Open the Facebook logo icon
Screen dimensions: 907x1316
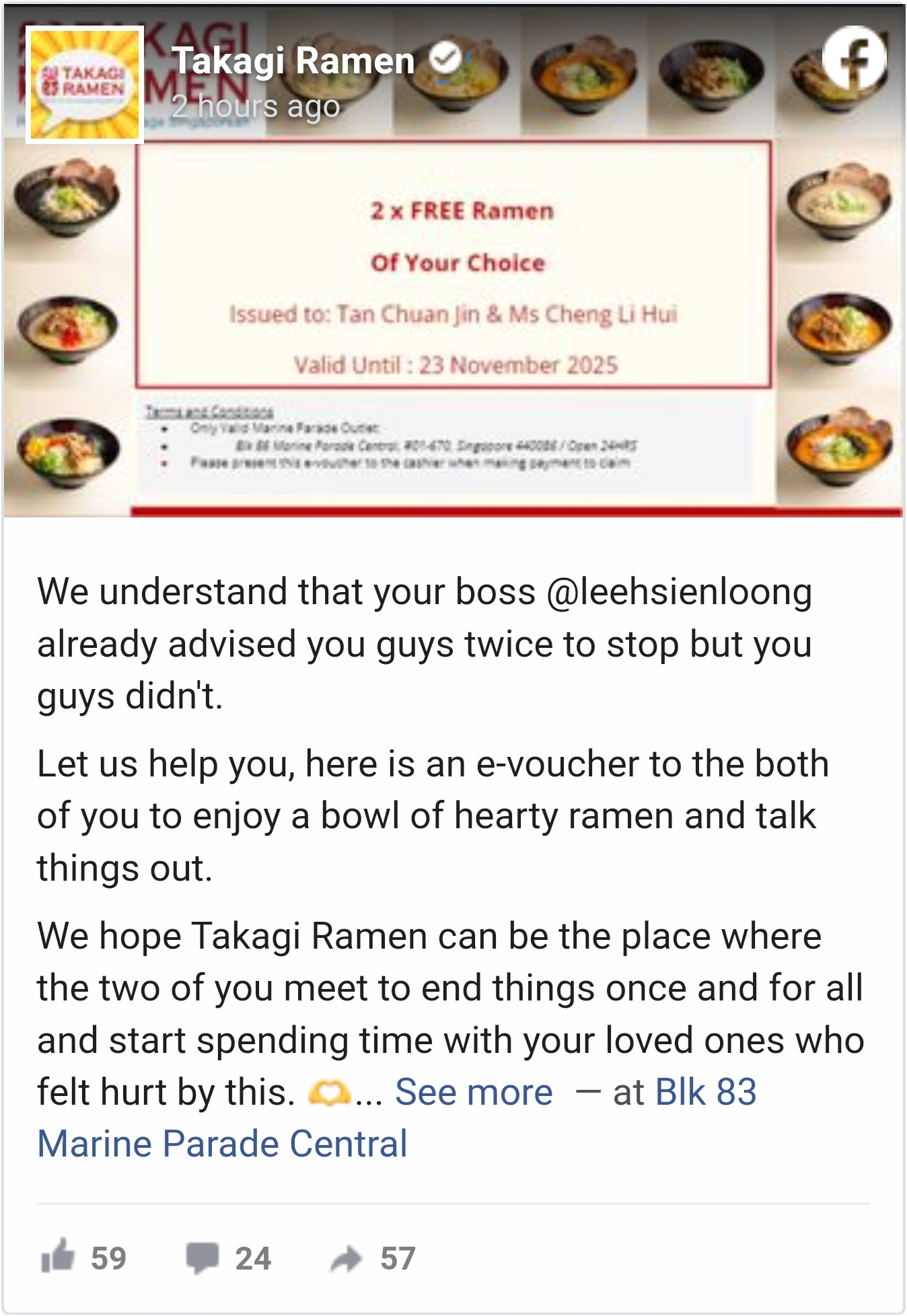coord(855,58)
